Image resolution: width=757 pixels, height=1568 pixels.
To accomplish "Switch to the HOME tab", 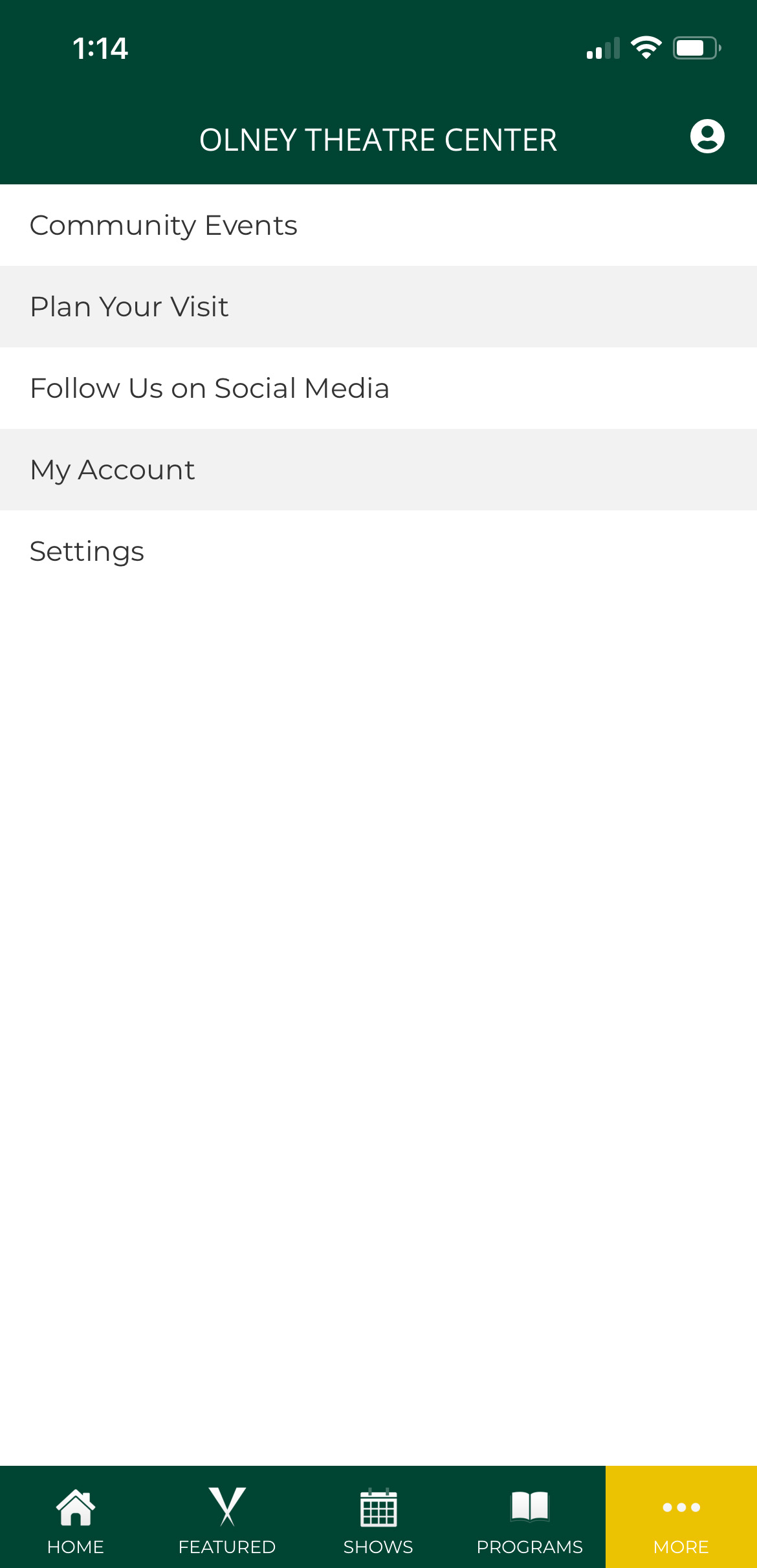I will tap(76, 1533).
